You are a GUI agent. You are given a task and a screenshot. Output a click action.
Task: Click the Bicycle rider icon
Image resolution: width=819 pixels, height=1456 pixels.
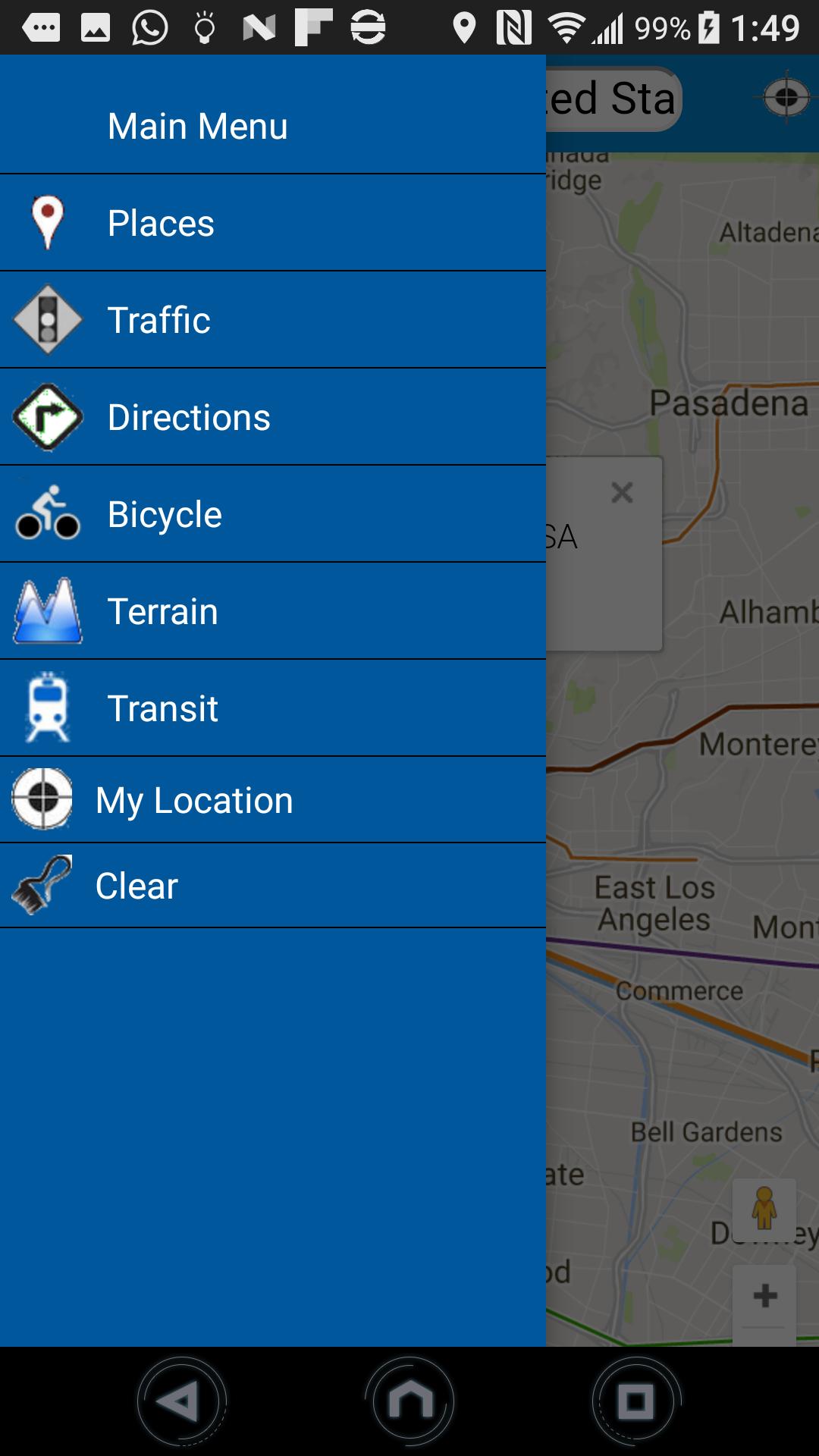click(x=48, y=513)
